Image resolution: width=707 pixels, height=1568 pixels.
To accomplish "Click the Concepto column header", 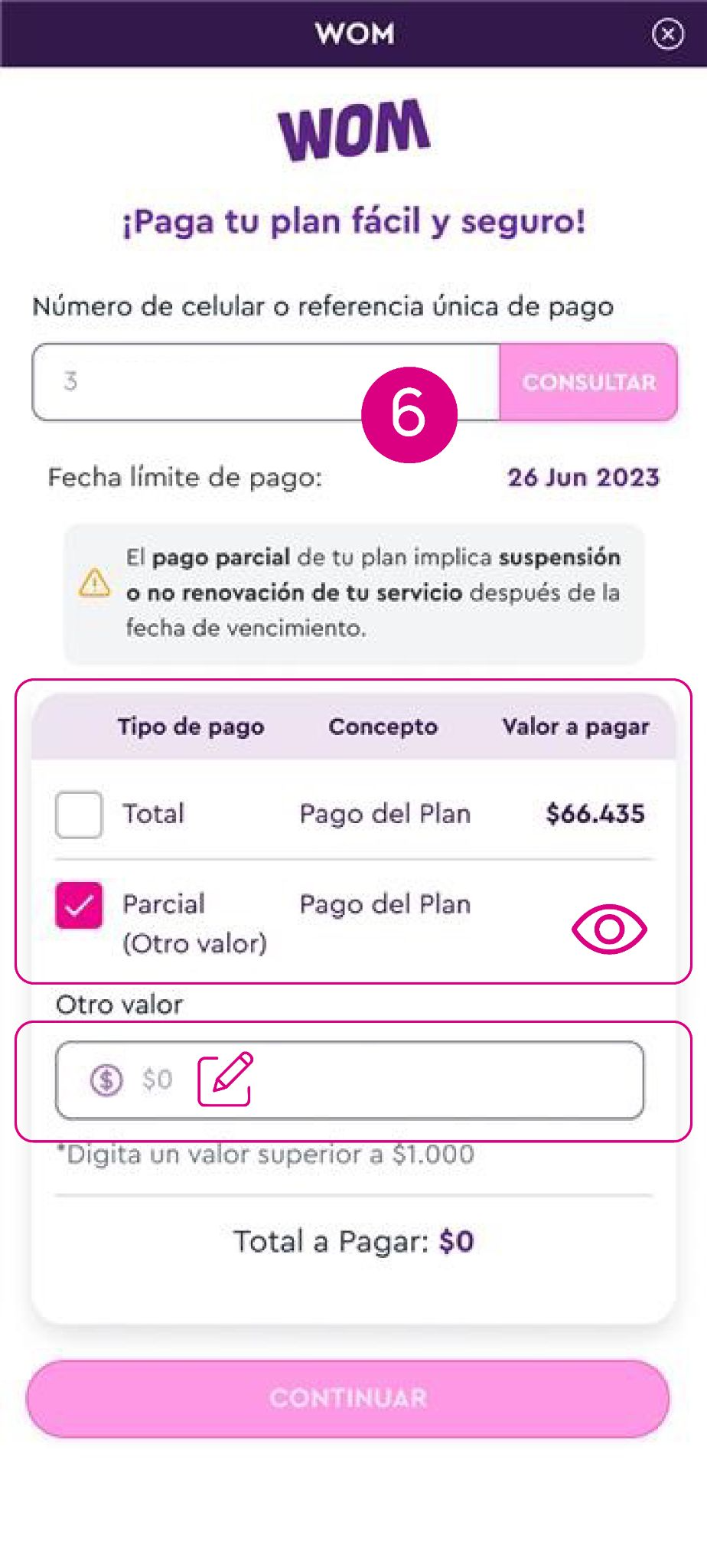I will (383, 726).
